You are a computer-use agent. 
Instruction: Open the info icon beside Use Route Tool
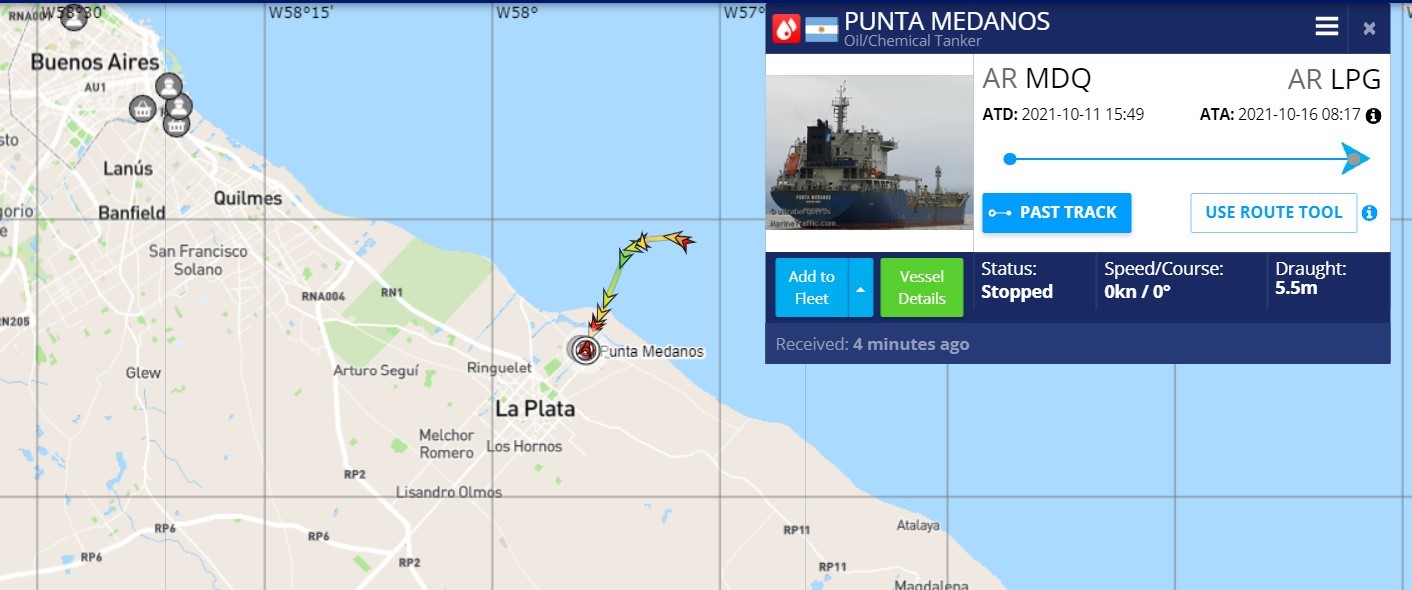coord(1370,213)
